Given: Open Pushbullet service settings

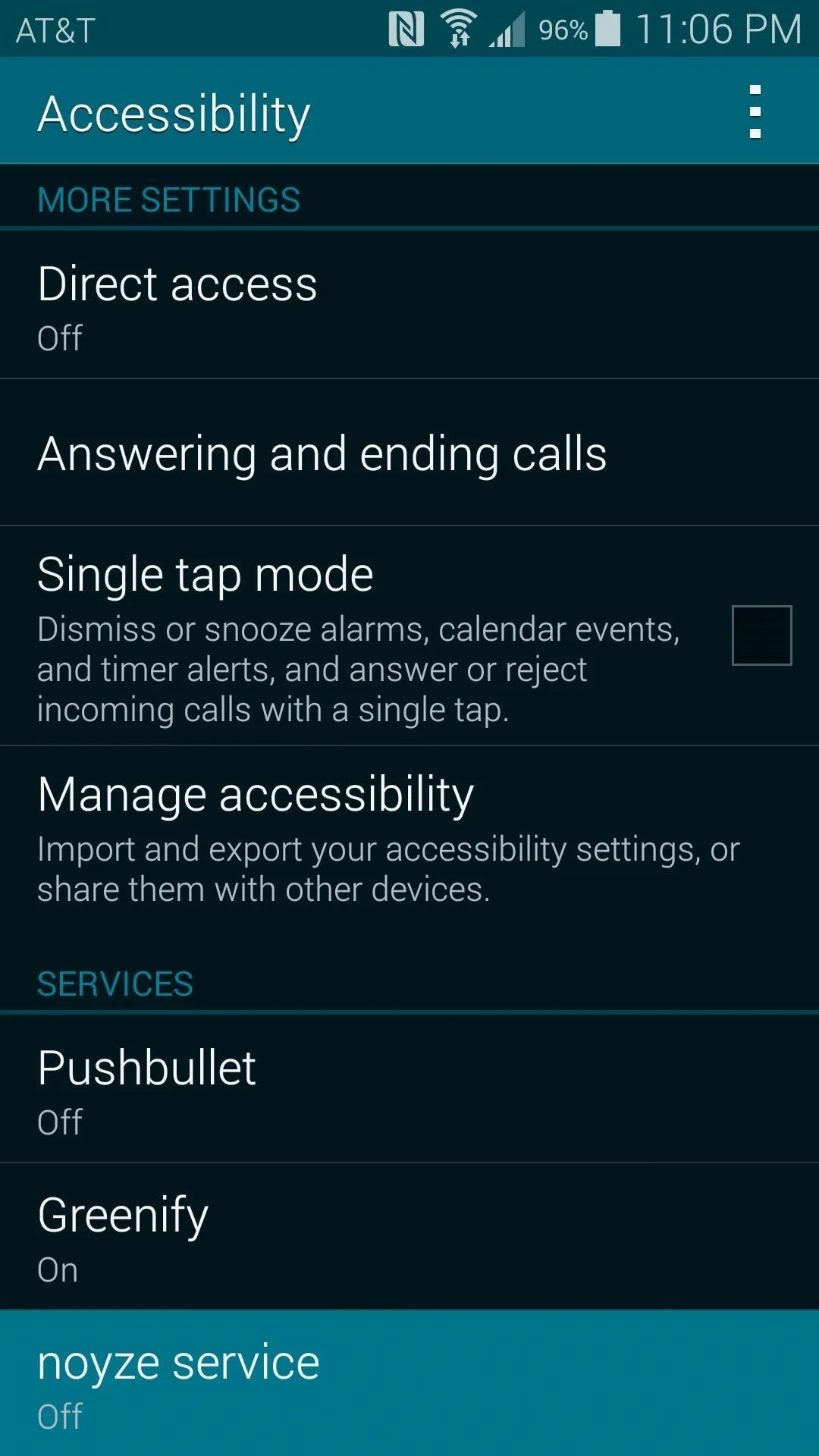Looking at the screenshot, I should 409,1089.
